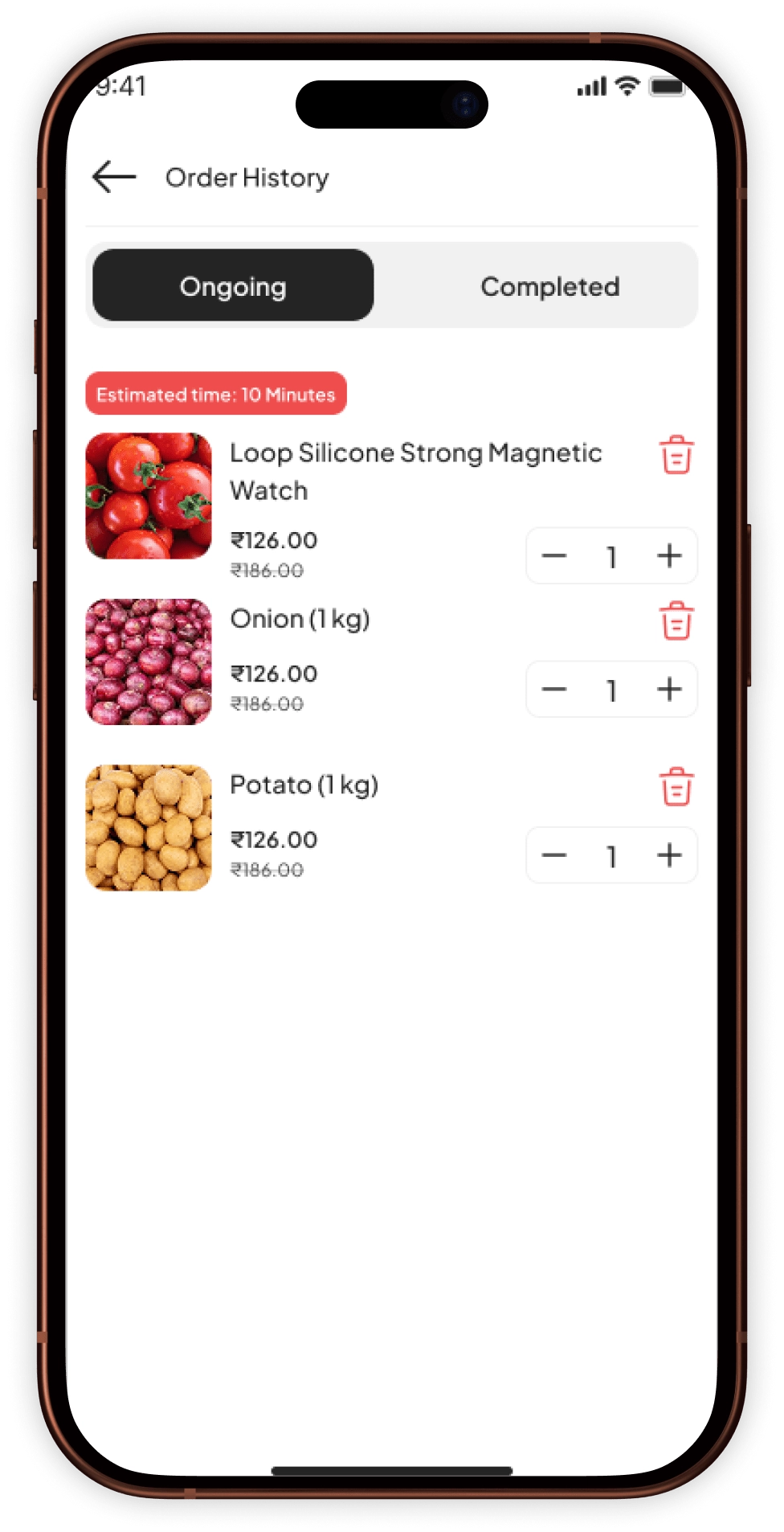Remove Onion (1 kg) with trash icon
The width and height of the screenshot is (784, 1532).
(x=676, y=621)
